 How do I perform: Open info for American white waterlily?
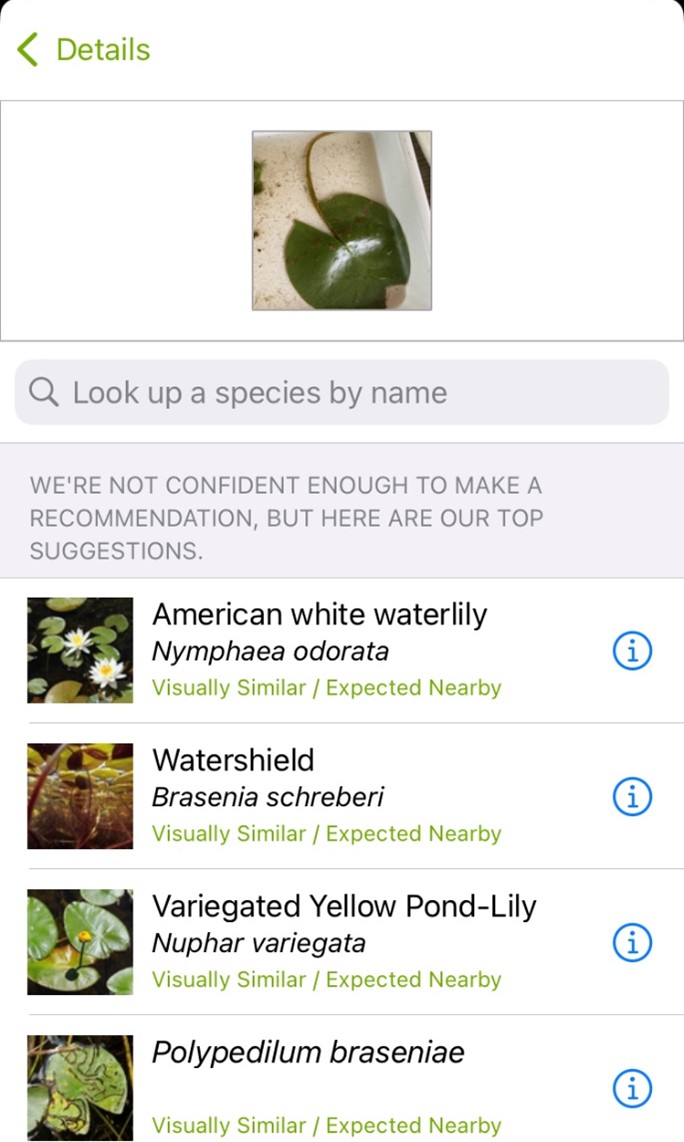631,651
